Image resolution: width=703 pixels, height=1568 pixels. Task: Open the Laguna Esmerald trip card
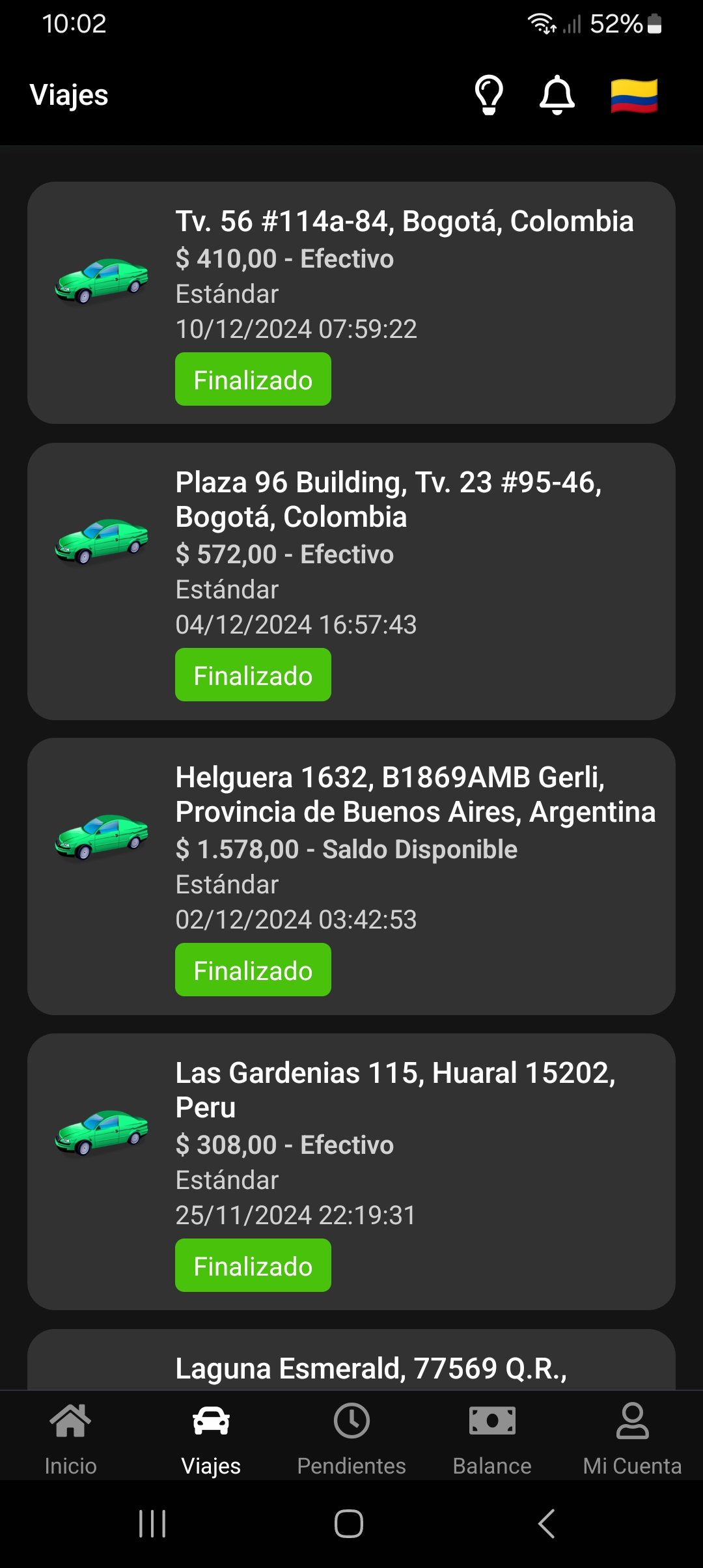coord(351,1360)
